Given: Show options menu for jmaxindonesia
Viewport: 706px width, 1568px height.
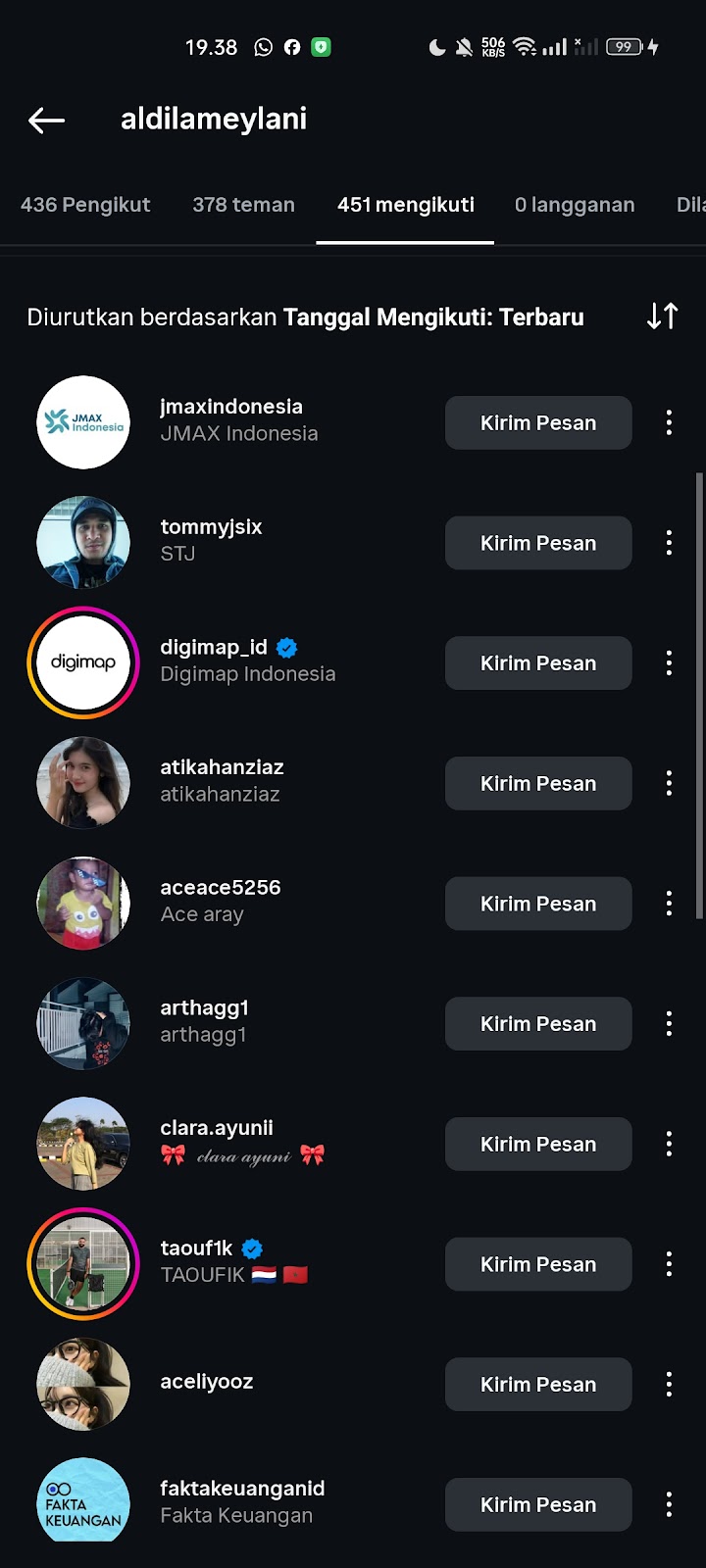Looking at the screenshot, I should (x=669, y=423).
